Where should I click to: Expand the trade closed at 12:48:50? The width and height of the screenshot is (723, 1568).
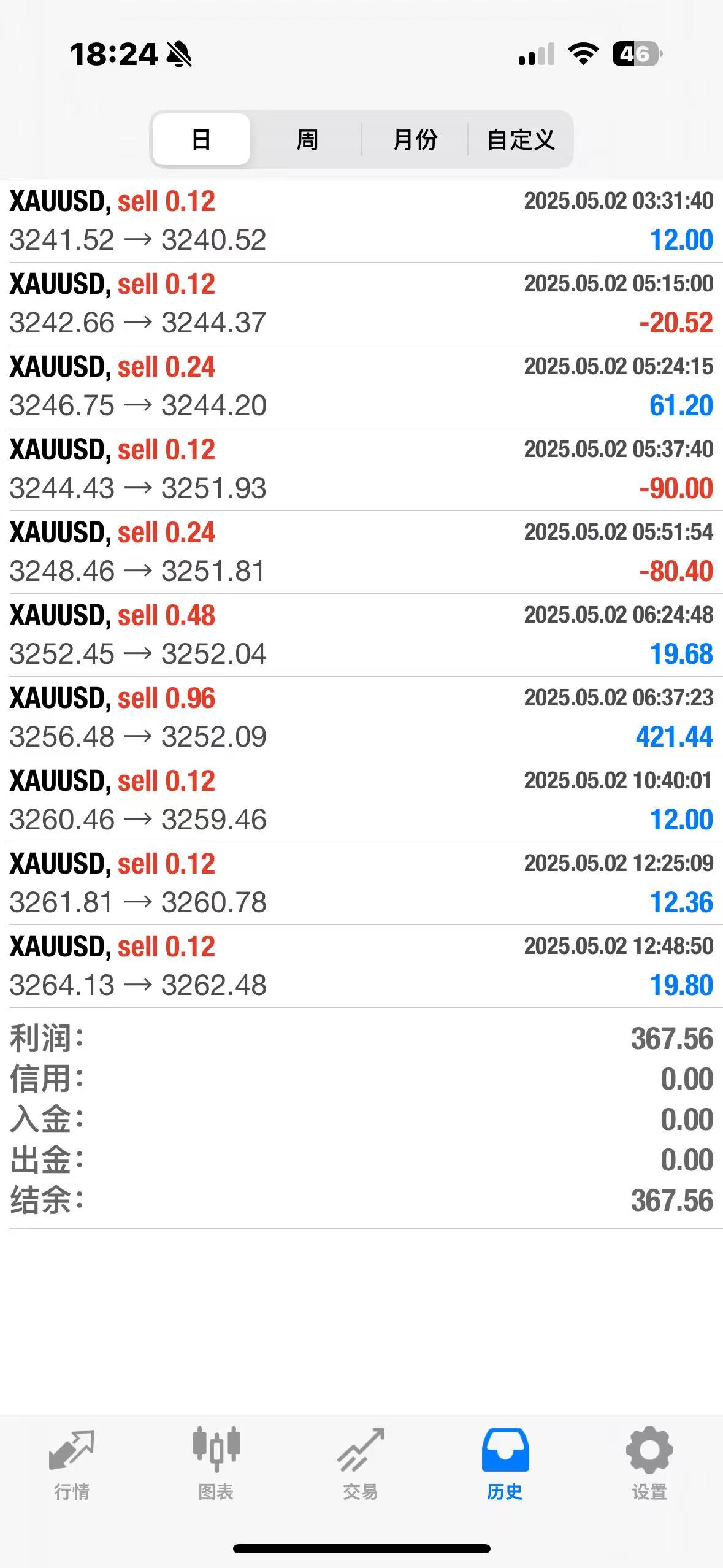coord(361,966)
